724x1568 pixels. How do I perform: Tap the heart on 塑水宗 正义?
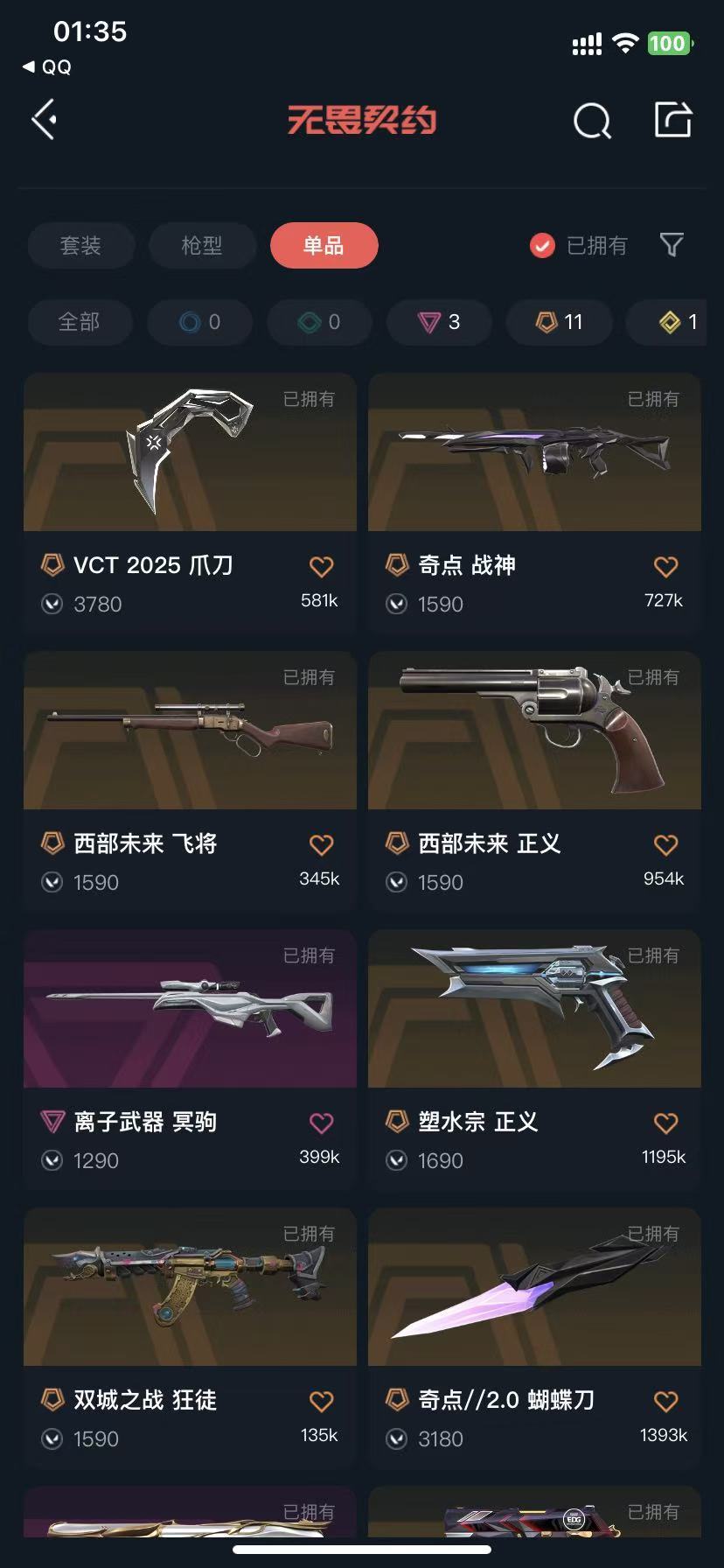coord(665,1123)
